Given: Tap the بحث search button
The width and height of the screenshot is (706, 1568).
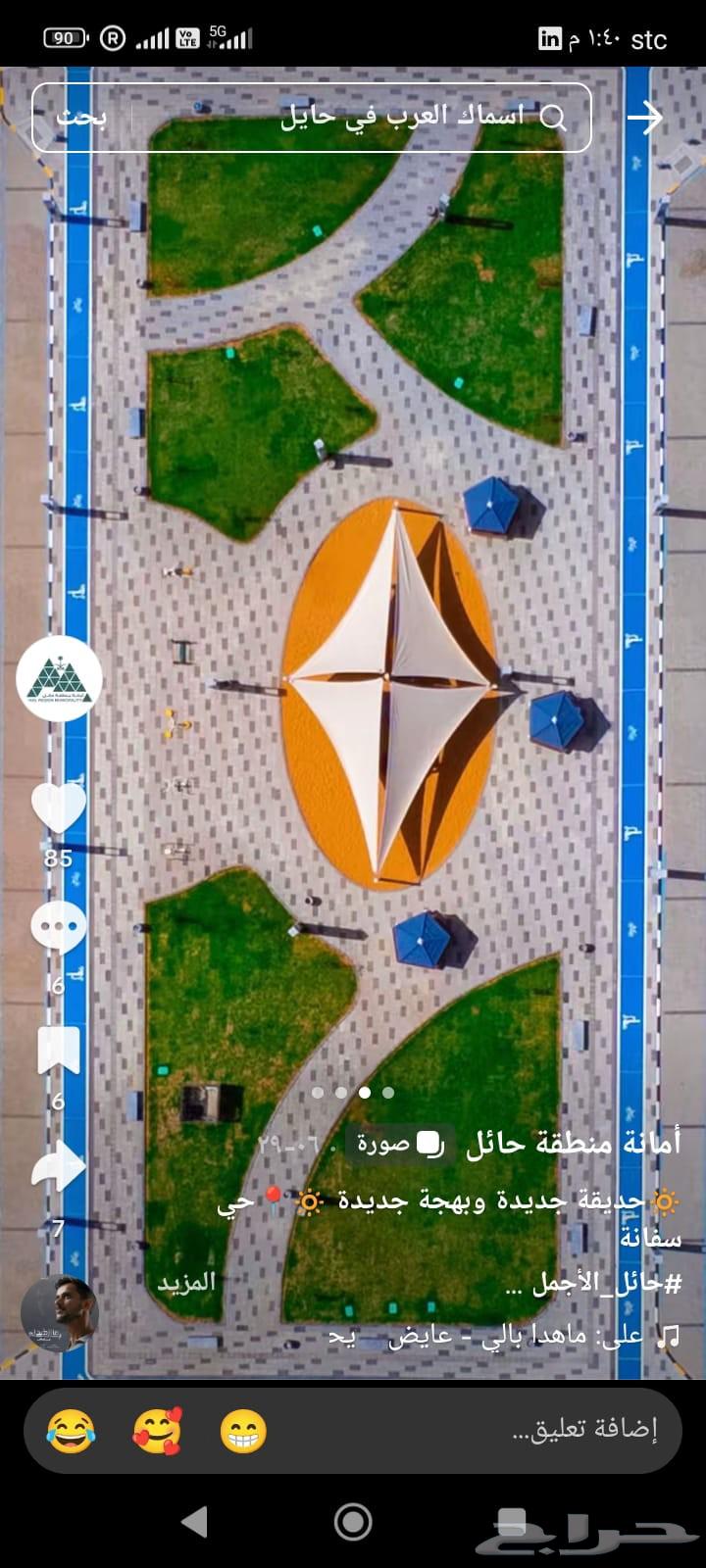Looking at the screenshot, I should click(80, 118).
